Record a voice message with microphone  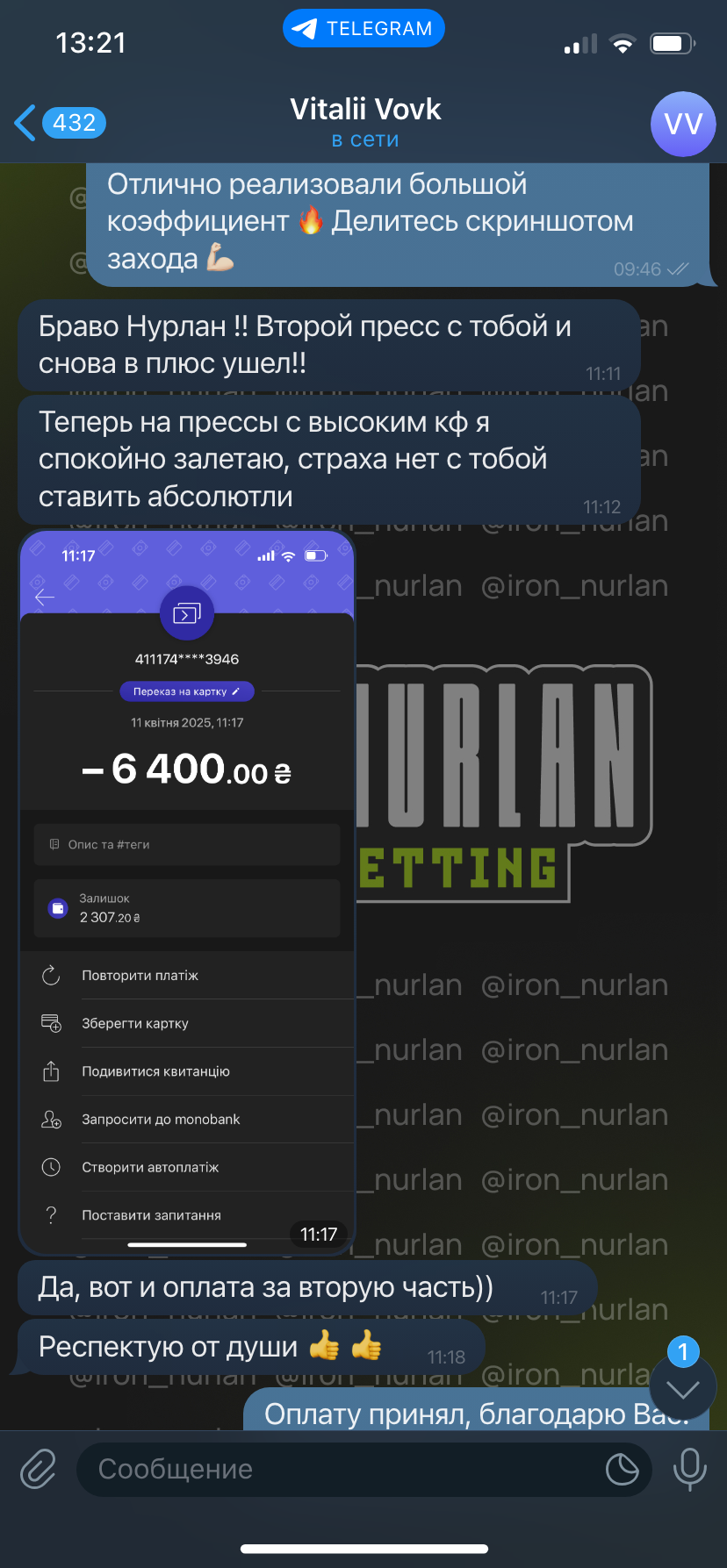(689, 1469)
